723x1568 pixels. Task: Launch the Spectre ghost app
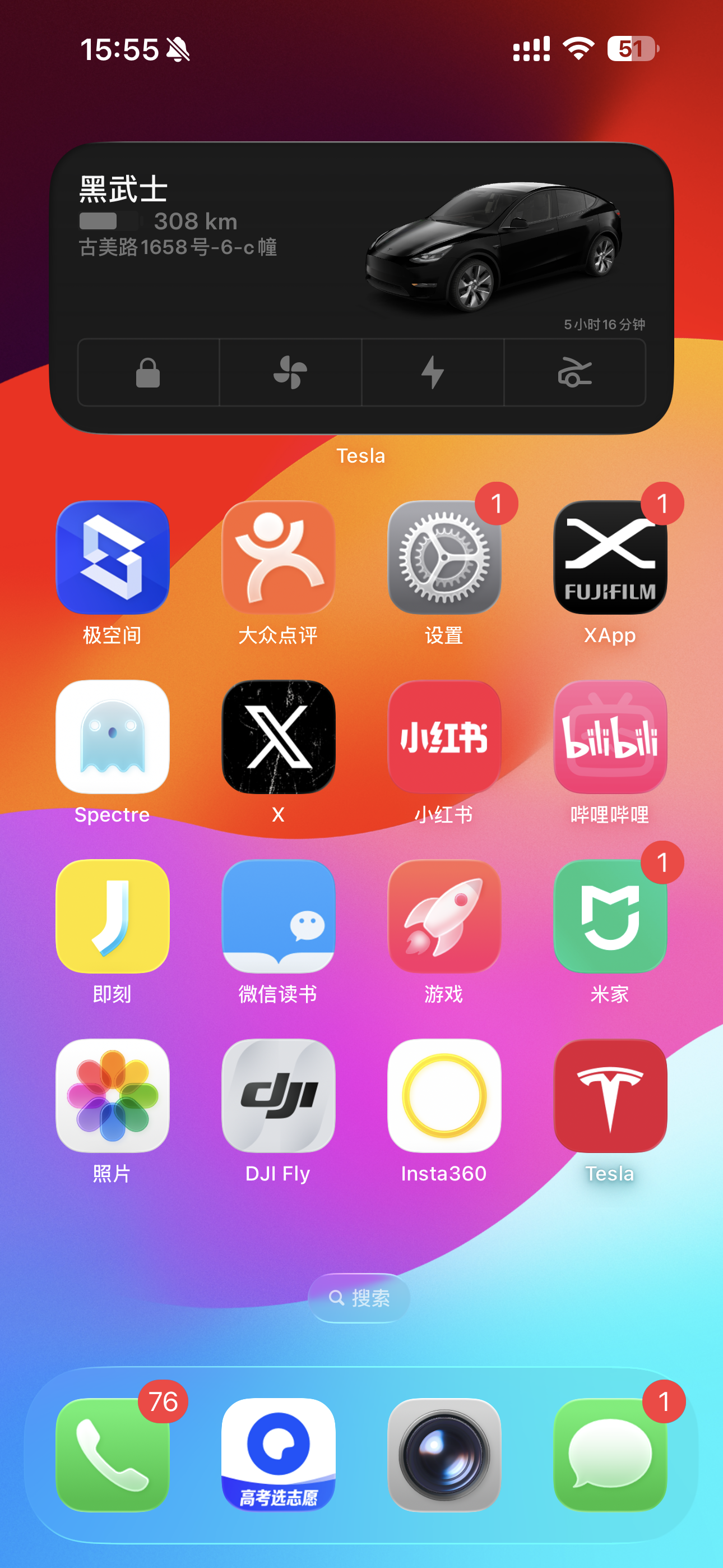113,736
